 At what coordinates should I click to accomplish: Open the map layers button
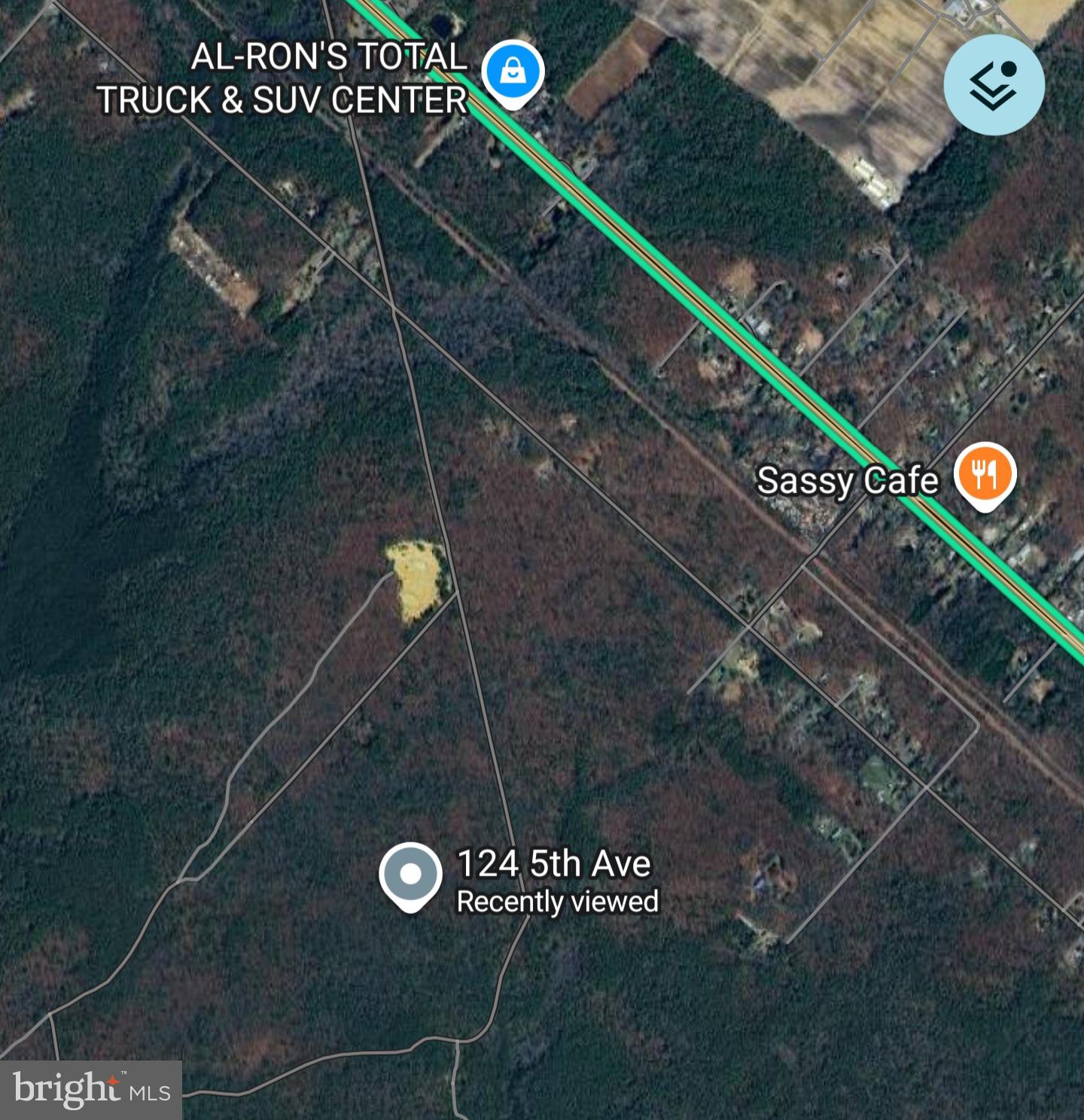click(994, 85)
